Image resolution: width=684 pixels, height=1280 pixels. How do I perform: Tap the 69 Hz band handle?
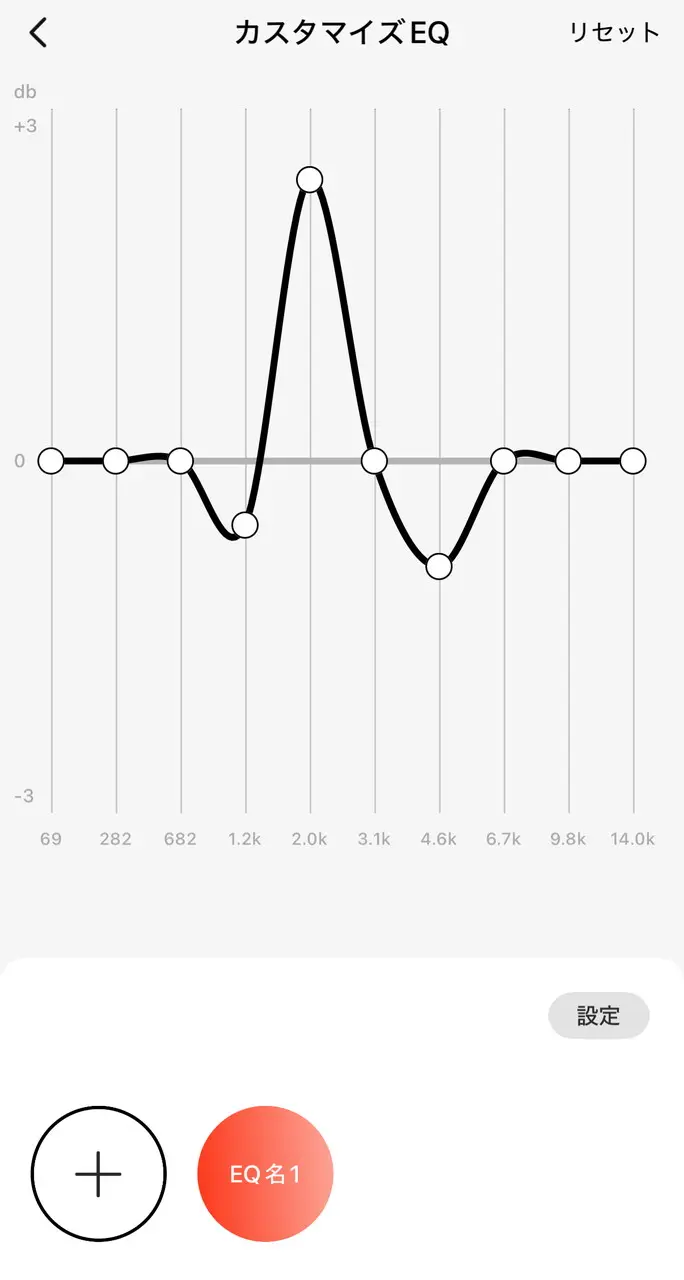(x=51, y=461)
